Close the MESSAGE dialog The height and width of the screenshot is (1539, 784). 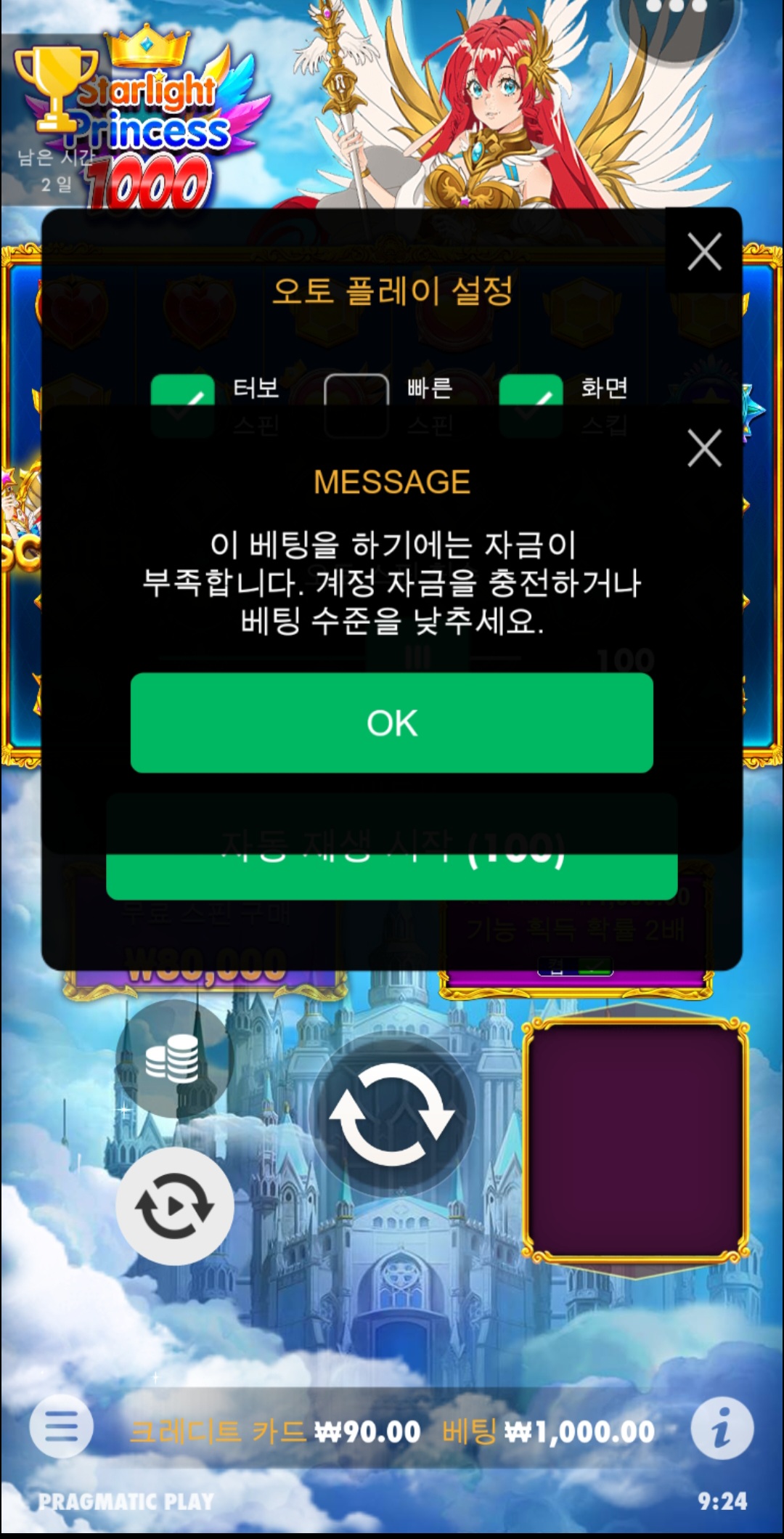click(x=703, y=448)
